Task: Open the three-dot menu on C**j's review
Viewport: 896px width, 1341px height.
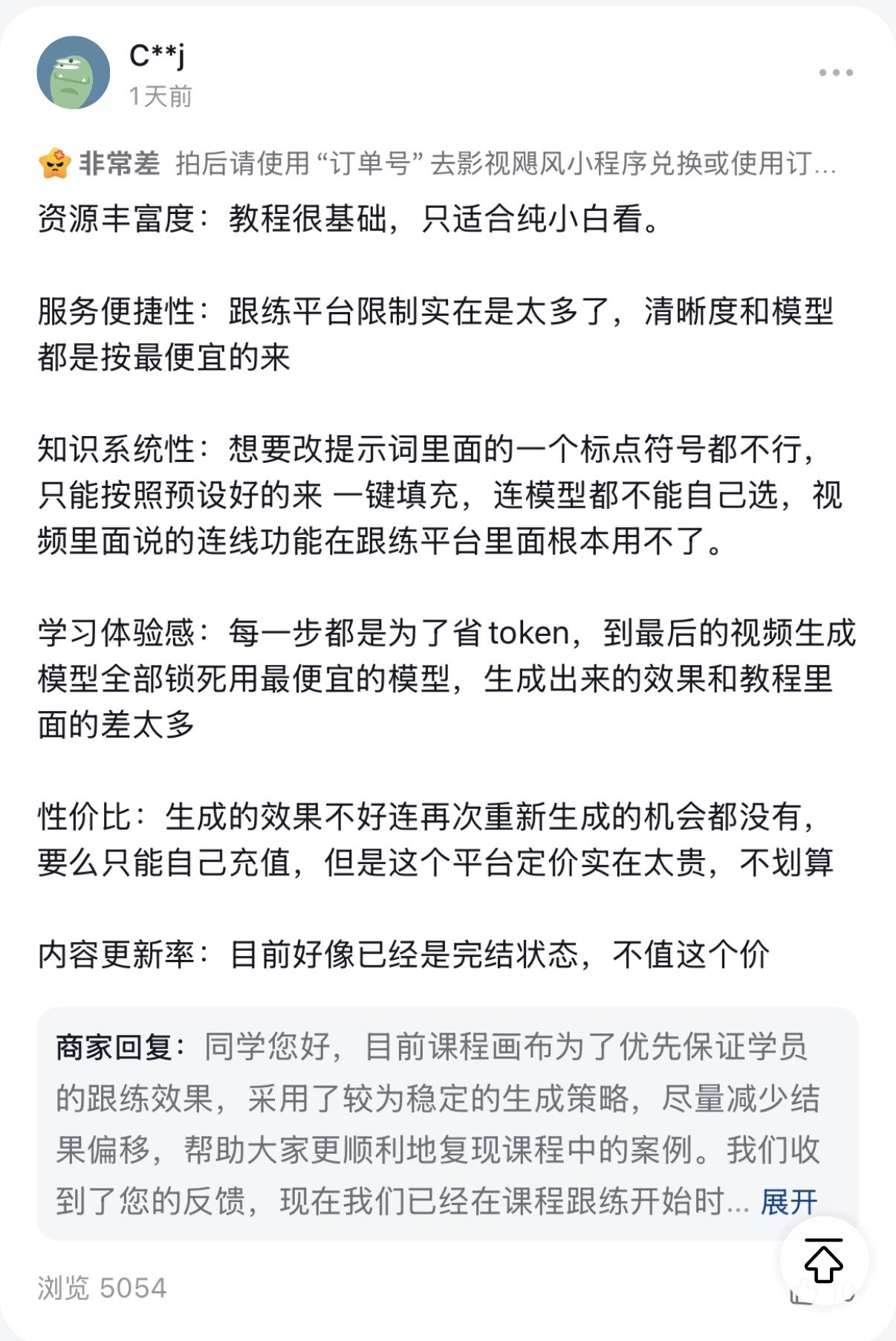Action: pyautogui.click(x=836, y=73)
